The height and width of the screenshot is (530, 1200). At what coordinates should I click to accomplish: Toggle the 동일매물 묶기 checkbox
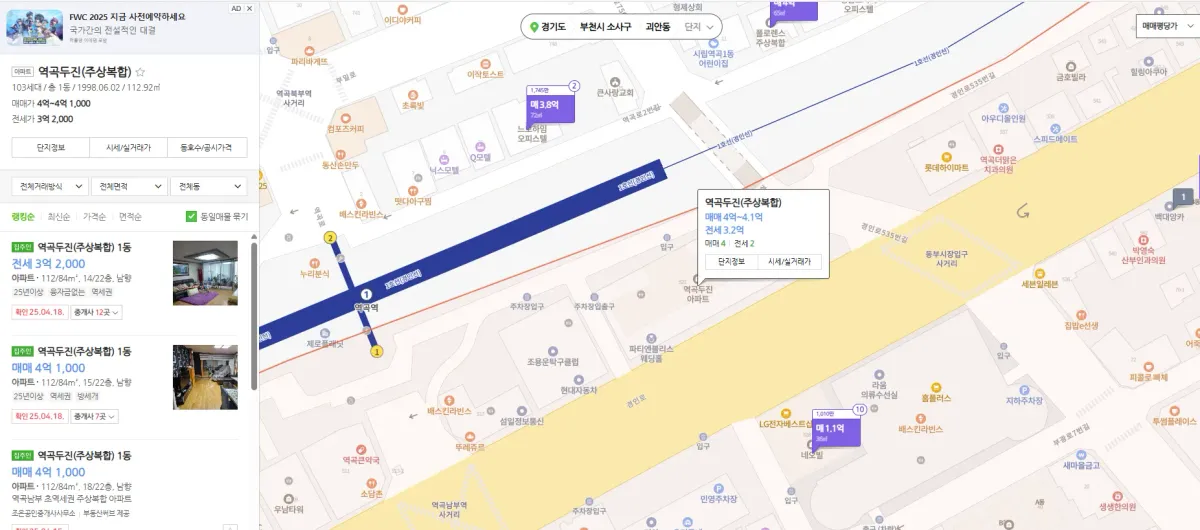click(192, 216)
